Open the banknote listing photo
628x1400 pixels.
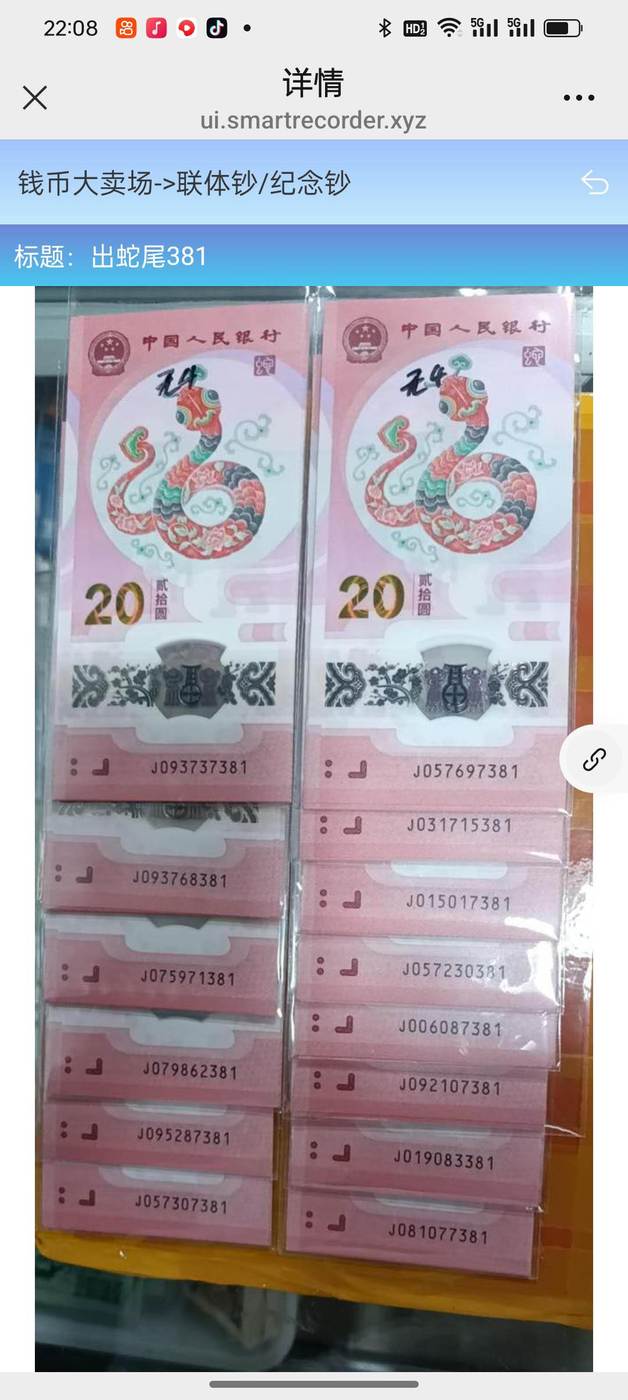pos(314,828)
